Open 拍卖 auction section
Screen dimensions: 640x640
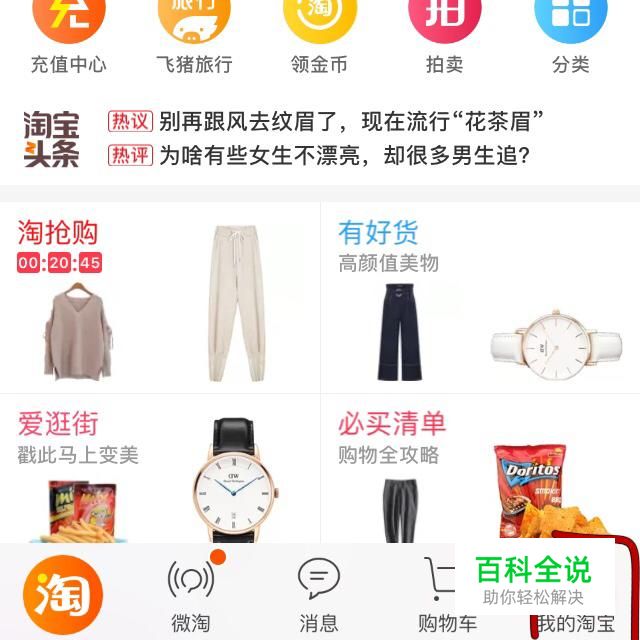point(445,35)
